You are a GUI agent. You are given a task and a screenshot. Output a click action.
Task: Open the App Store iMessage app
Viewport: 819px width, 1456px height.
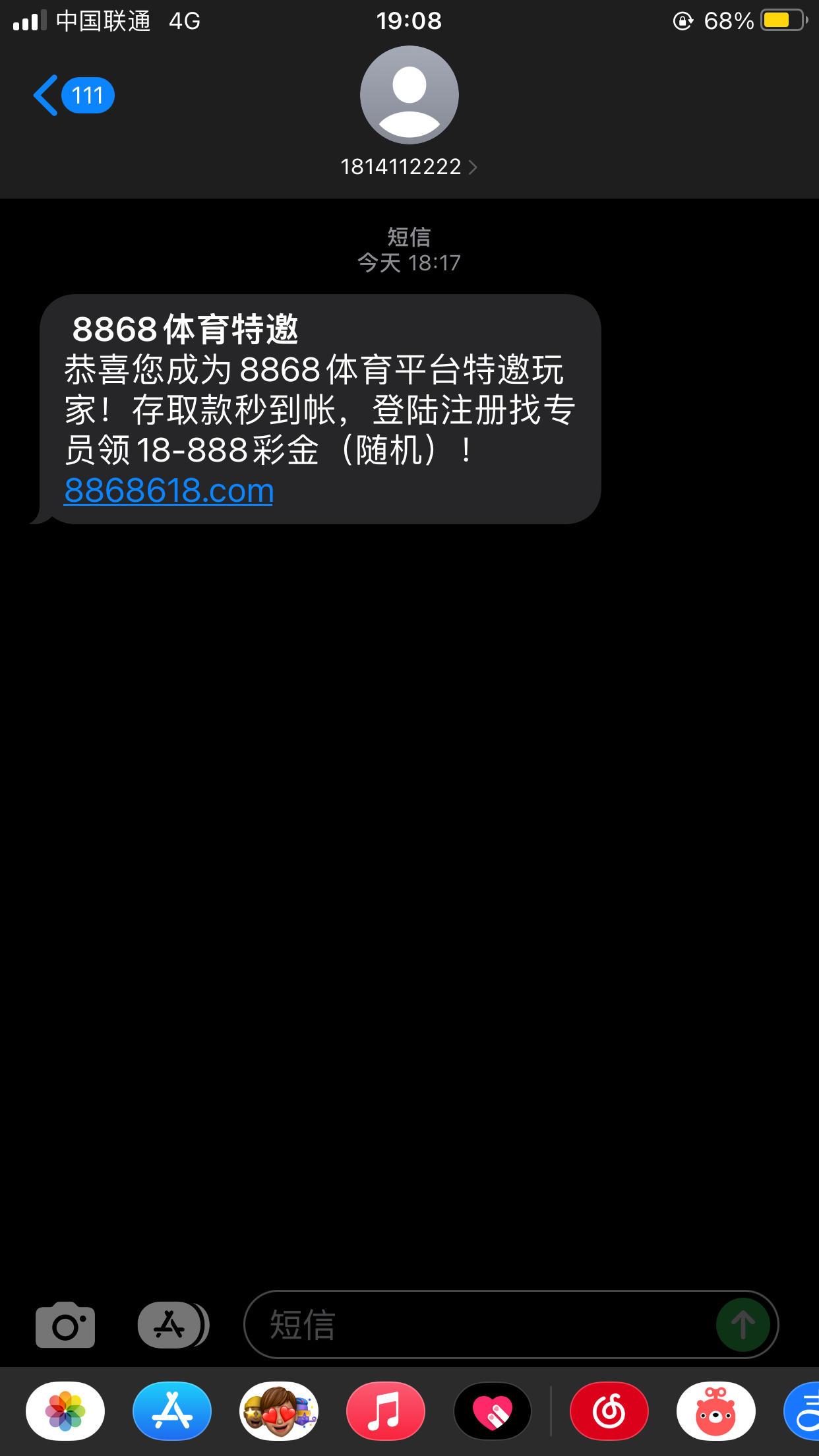[x=172, y=1411]
